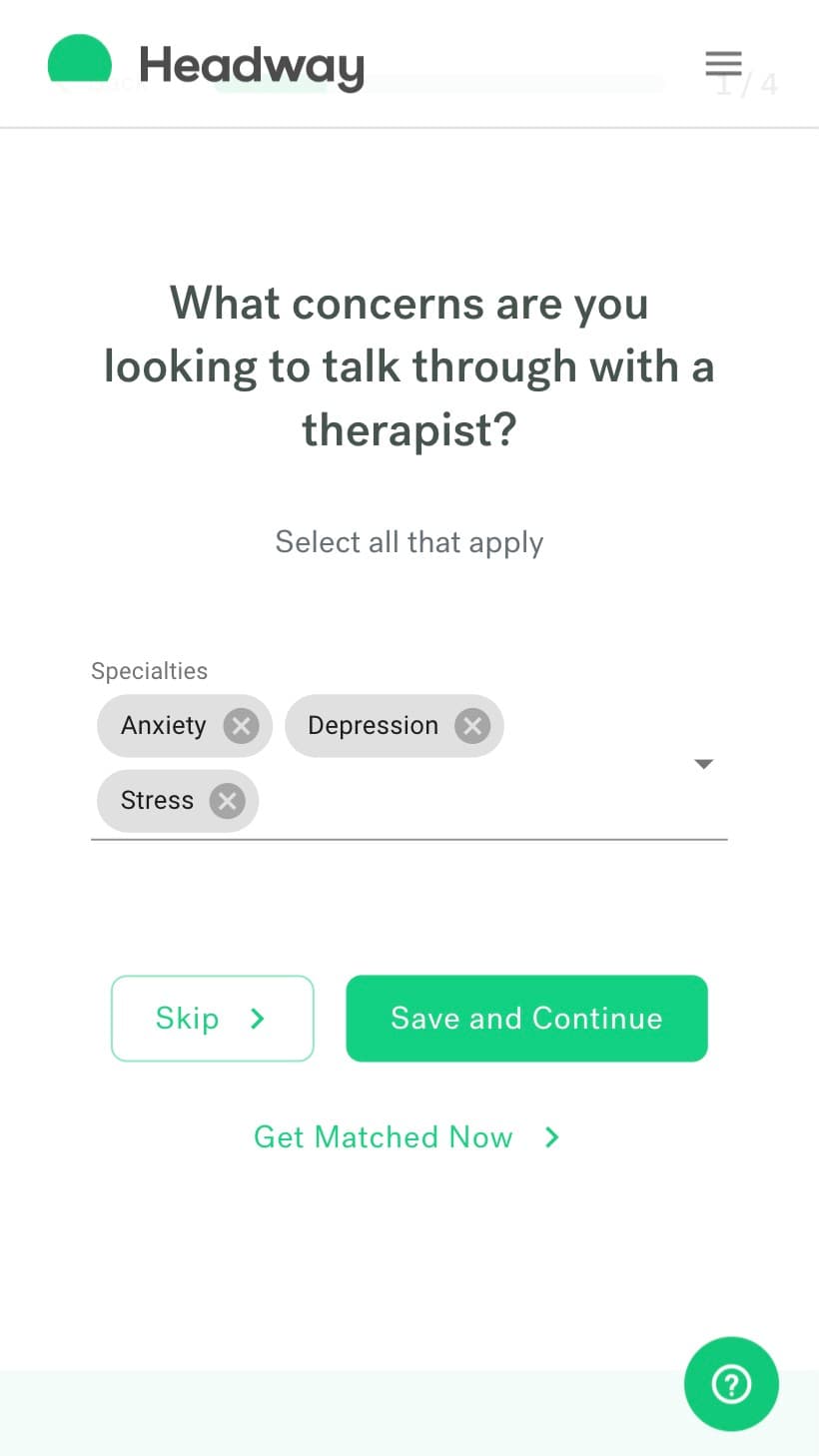Expand the Specialties dropdown arrow
This screenshot has height=1456, width=819.
tap(703, 764)
